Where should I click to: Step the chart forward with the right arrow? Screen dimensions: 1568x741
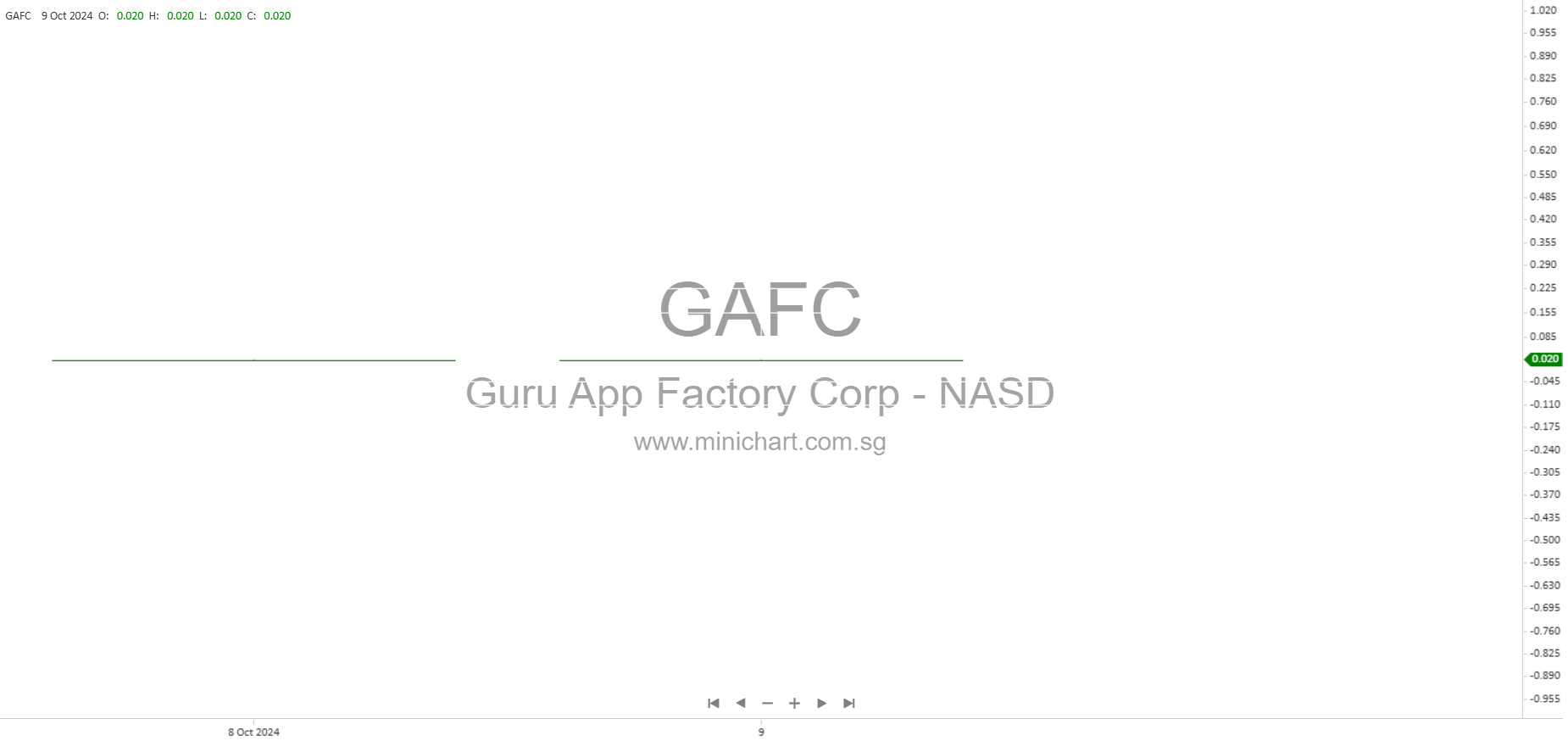pos(821,703)
